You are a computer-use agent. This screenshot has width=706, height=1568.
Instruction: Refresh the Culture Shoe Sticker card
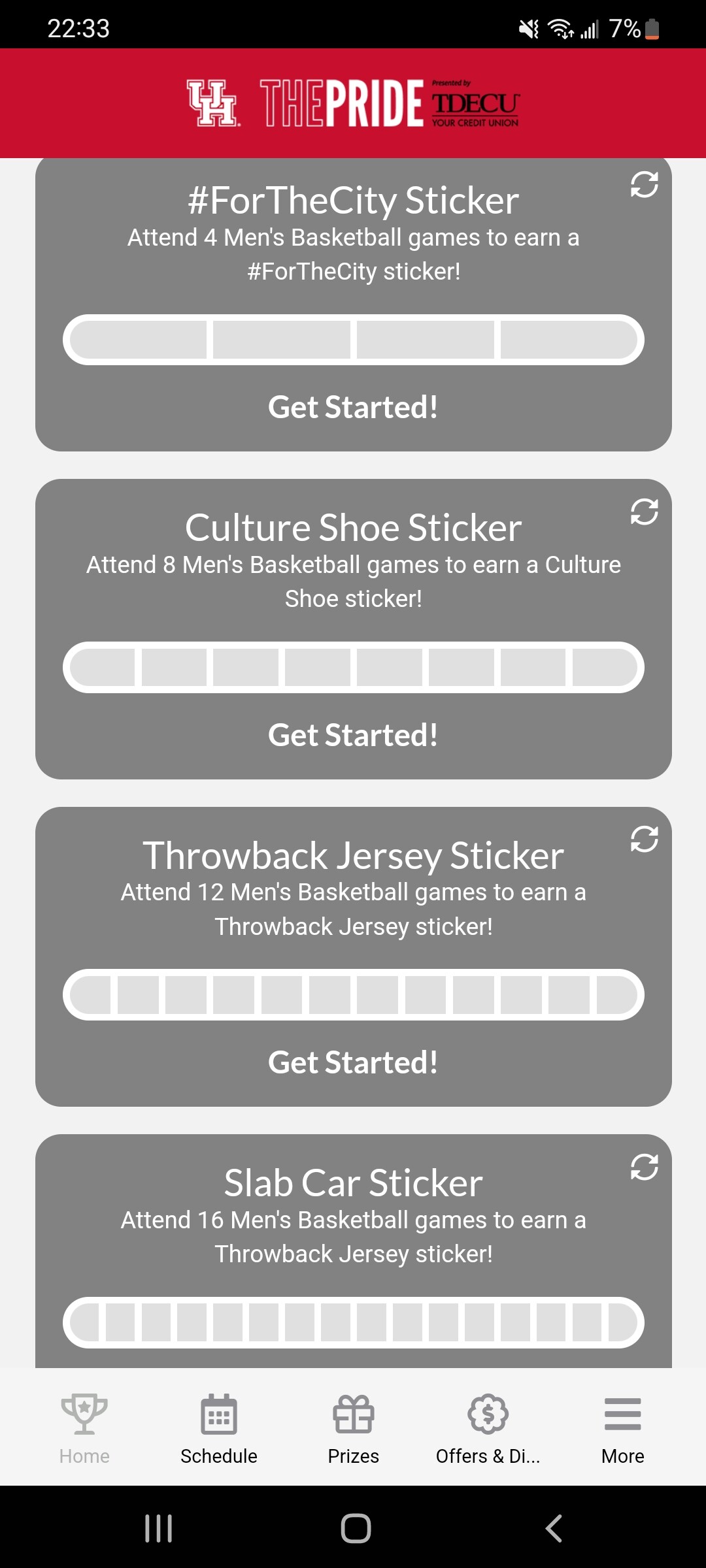(644, 512)
